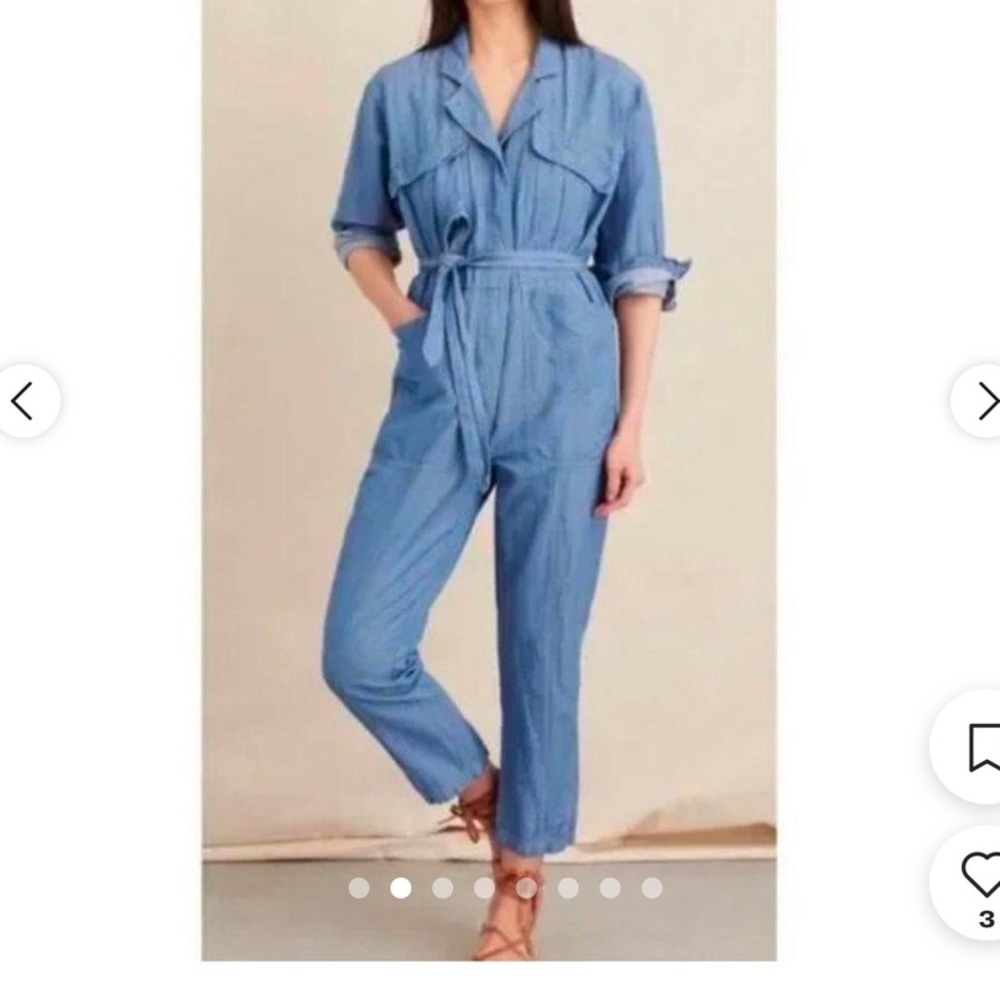The height and width of the screenshot is (1000, 1000).
Task: Like the listing with the heart icon
Action: pos(980,877)
